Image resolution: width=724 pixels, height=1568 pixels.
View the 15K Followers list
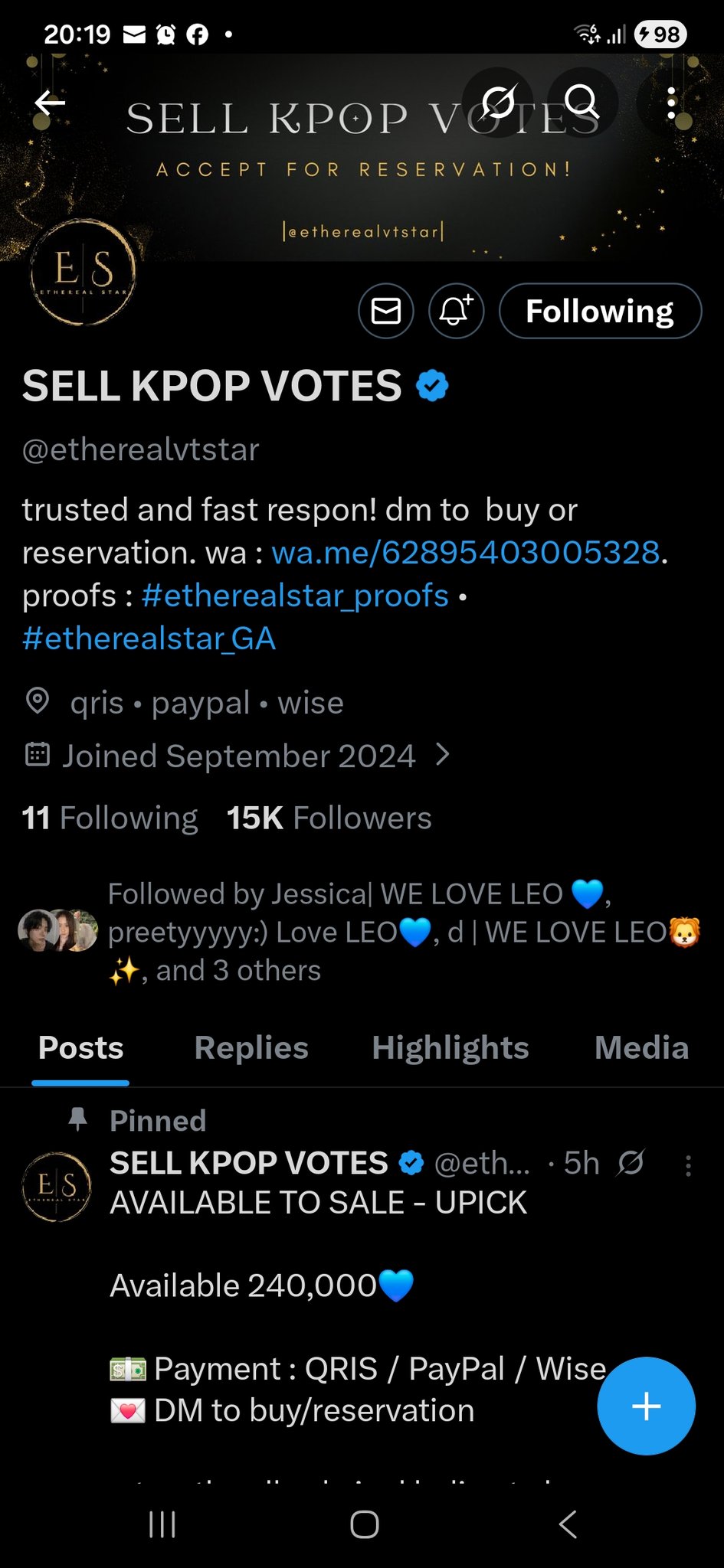(329, 818)
